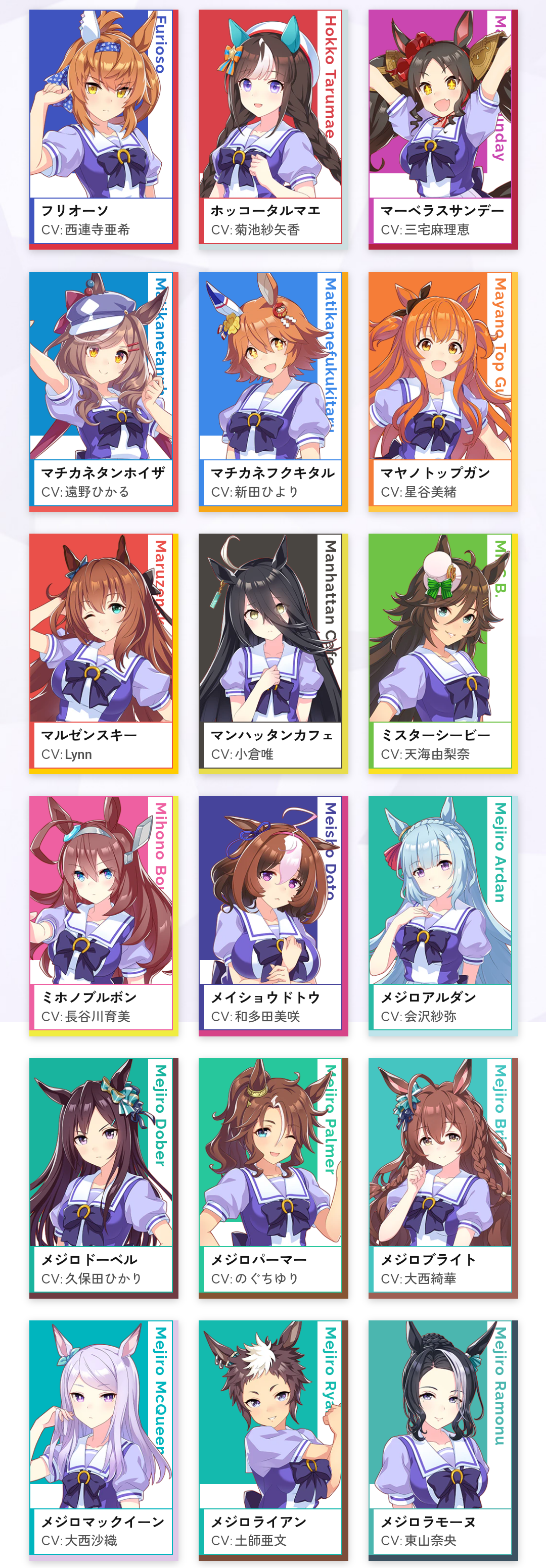
Task: Select メジロアルダン character card
Action: coord(442,916)
